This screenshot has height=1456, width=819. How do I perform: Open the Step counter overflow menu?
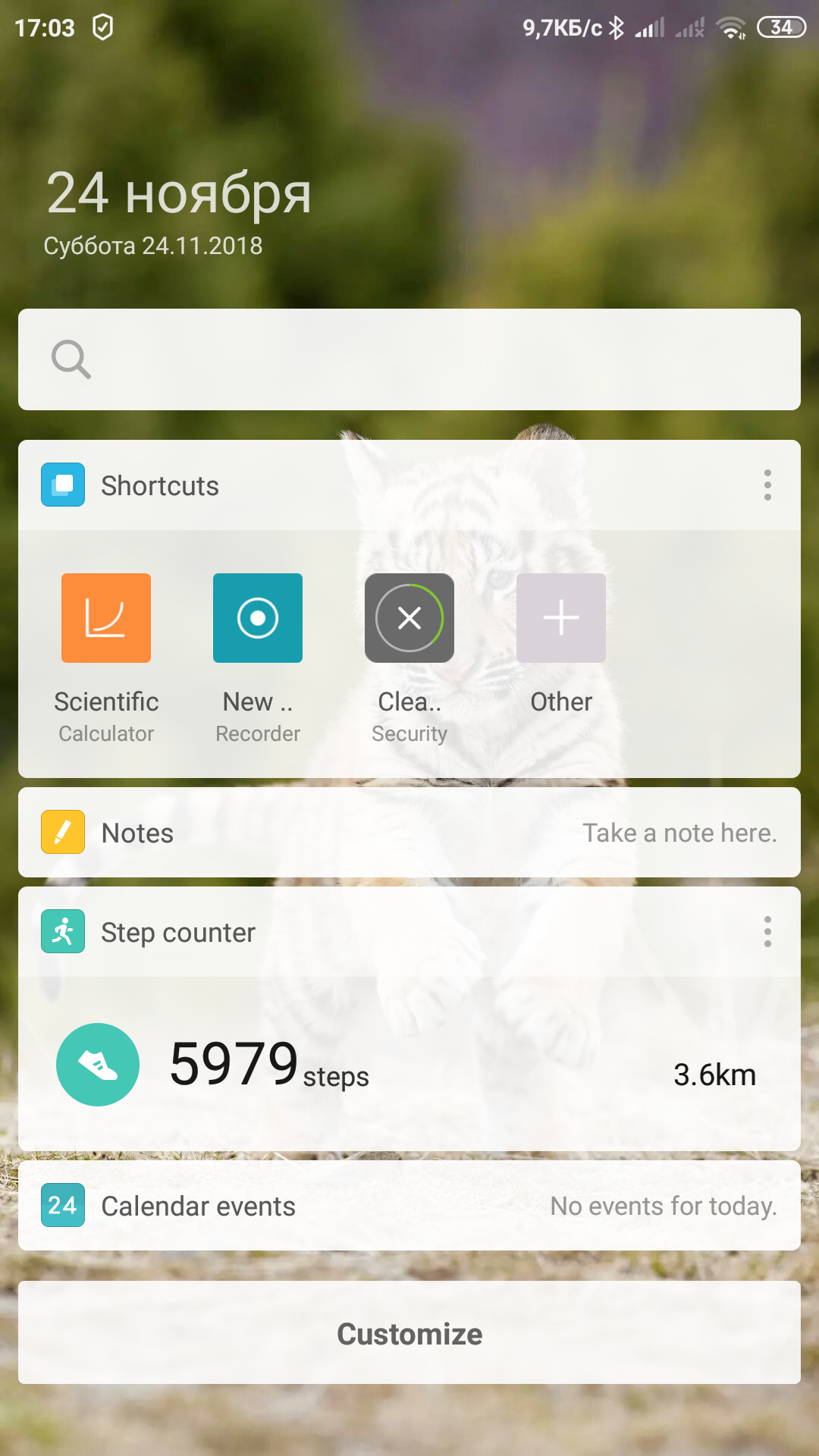click(x=767, y=931)
